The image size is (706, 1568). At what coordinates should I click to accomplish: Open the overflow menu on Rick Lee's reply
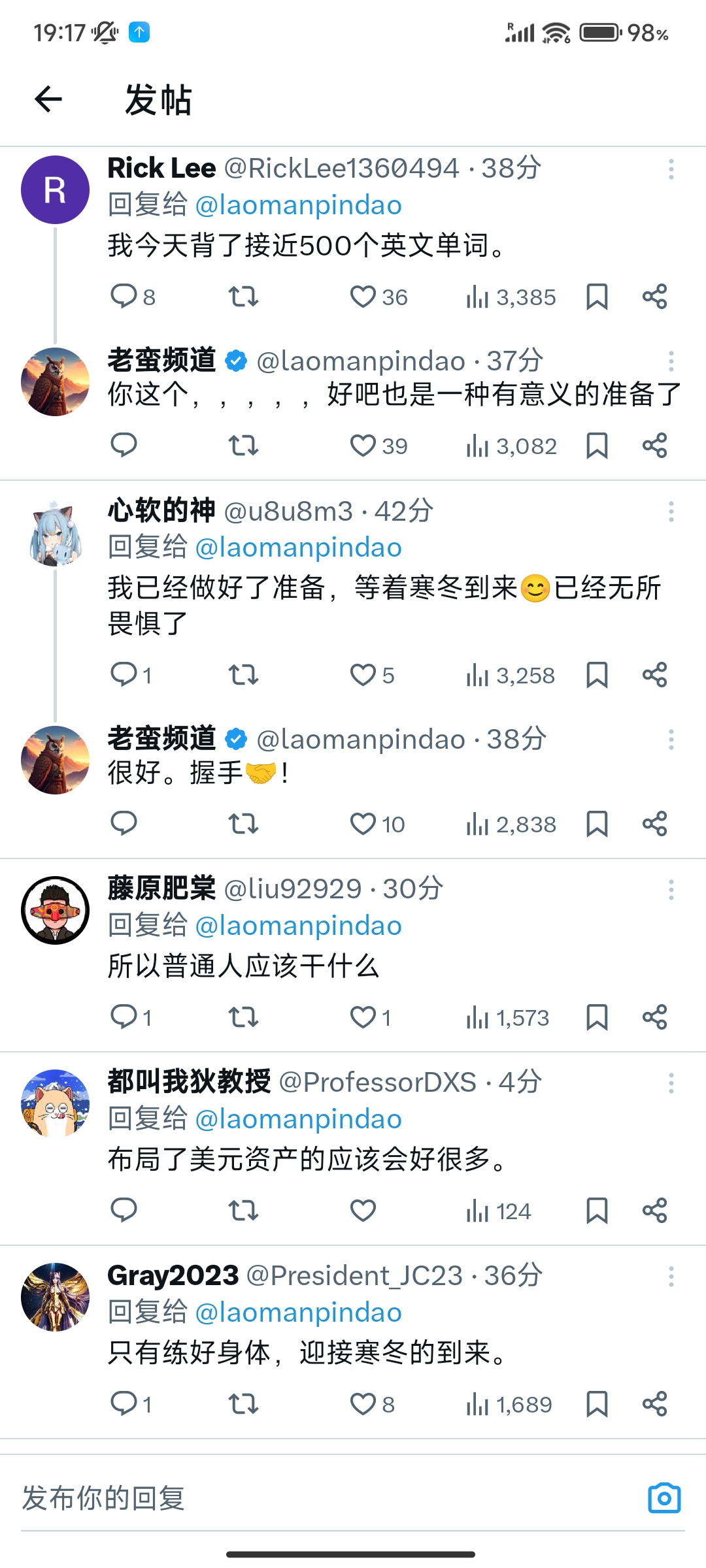[x=671, y=169]
